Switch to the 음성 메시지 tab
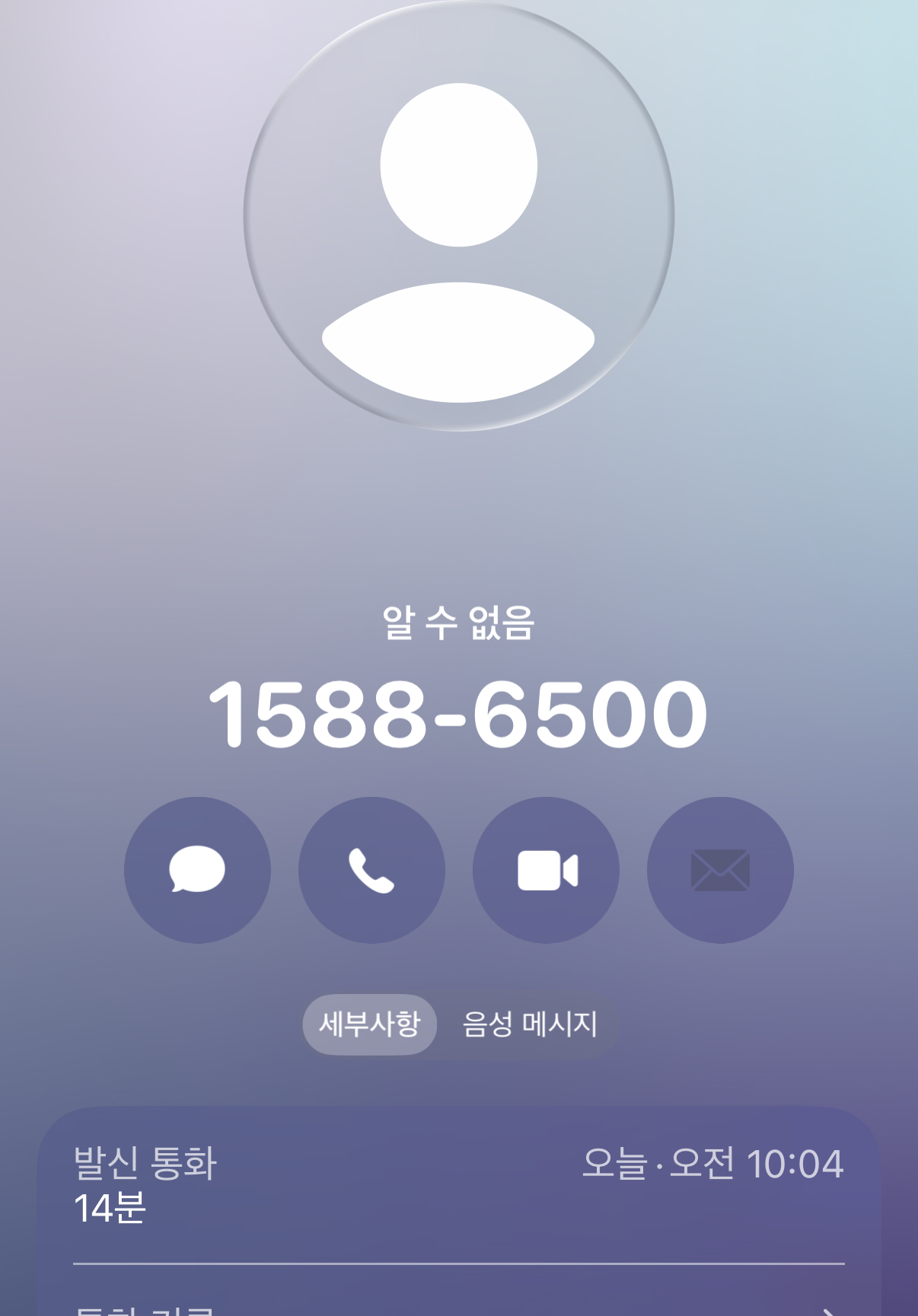The height and width of the screenshot is (1316, 918). (530, 1024)
